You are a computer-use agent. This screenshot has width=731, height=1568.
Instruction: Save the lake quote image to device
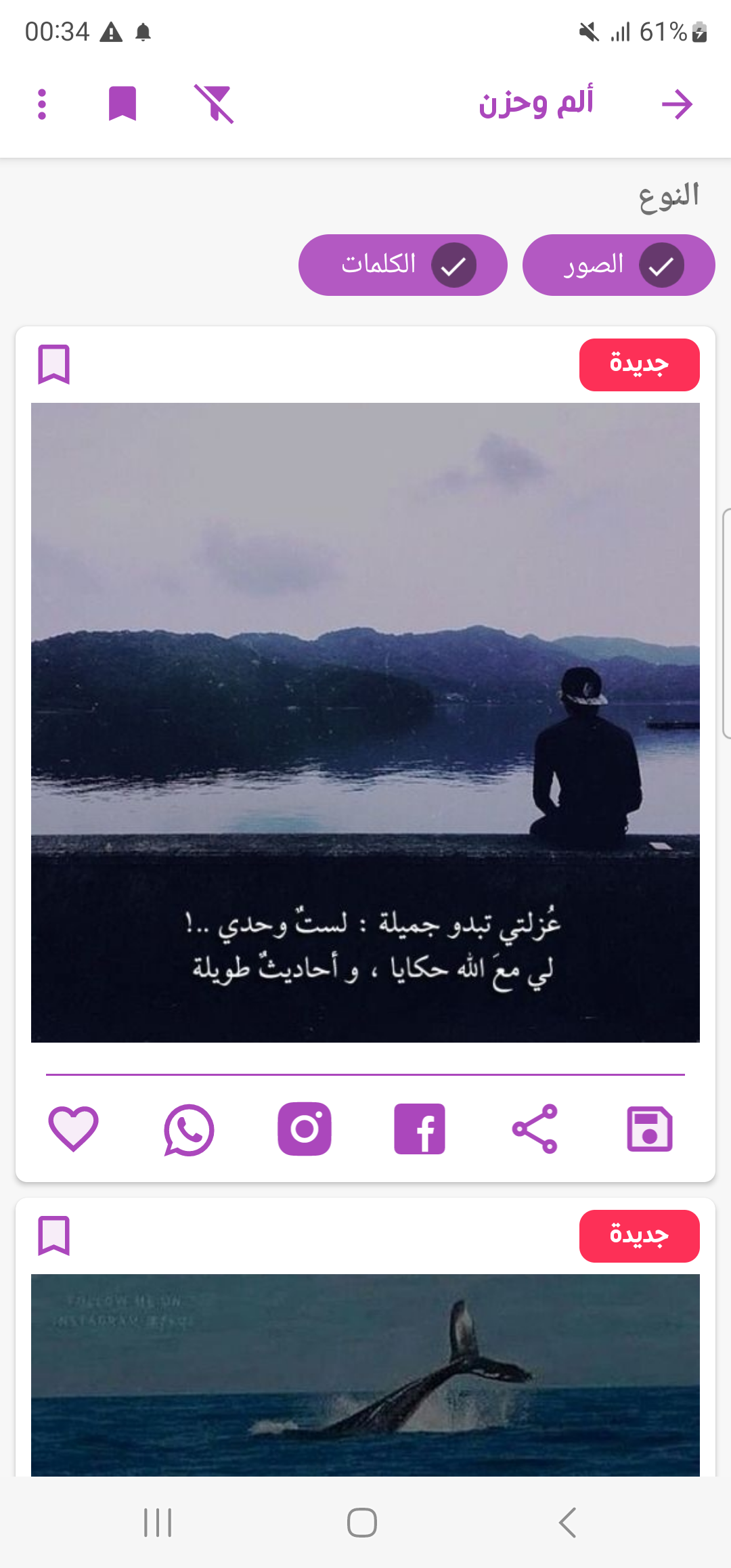[650, 1129]
